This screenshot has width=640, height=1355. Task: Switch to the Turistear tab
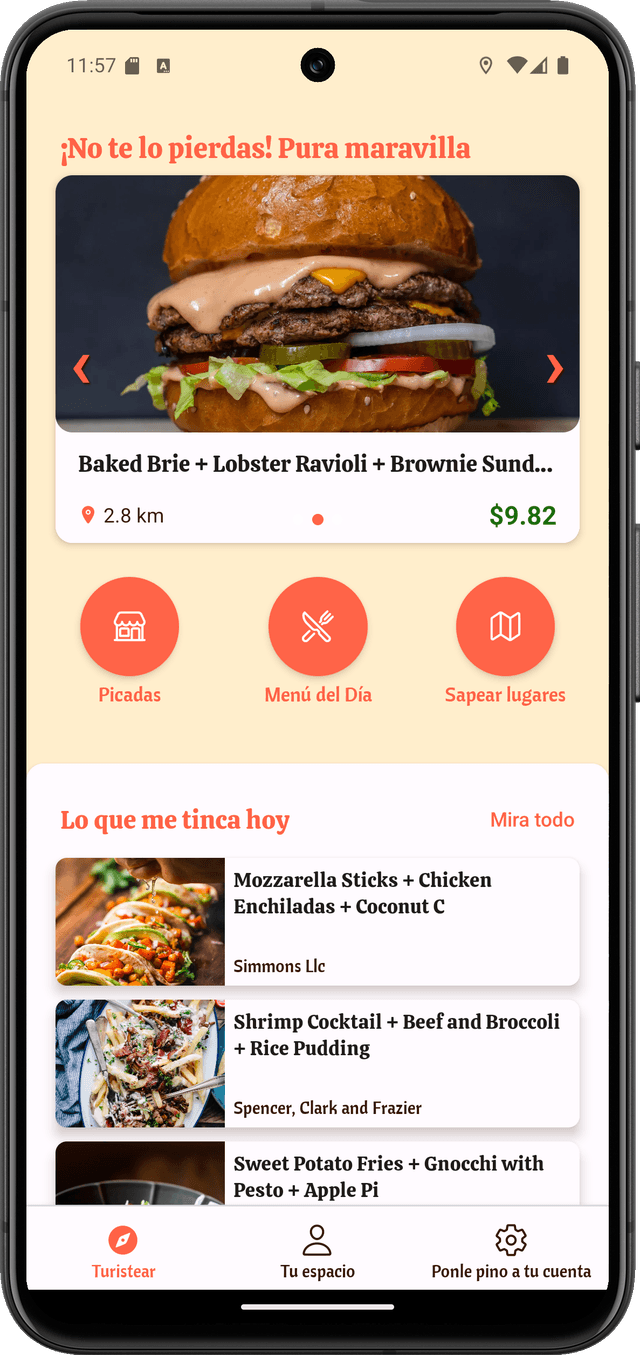(123, 1252)
